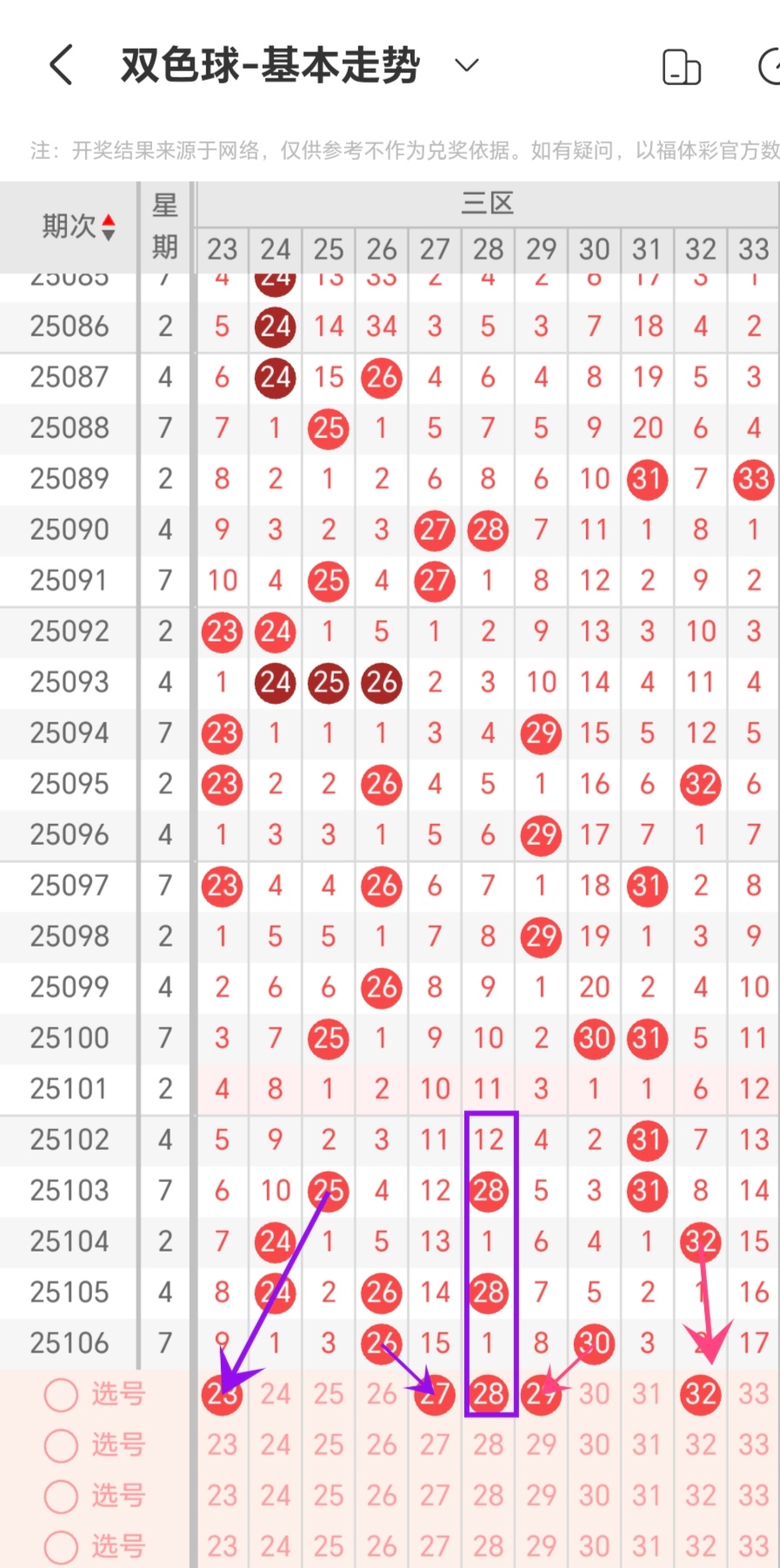Viewport: 780px width, 1568px height.
Task: Select the first 选号 radio, beside highlighted 23
Action: [62, 1395]
